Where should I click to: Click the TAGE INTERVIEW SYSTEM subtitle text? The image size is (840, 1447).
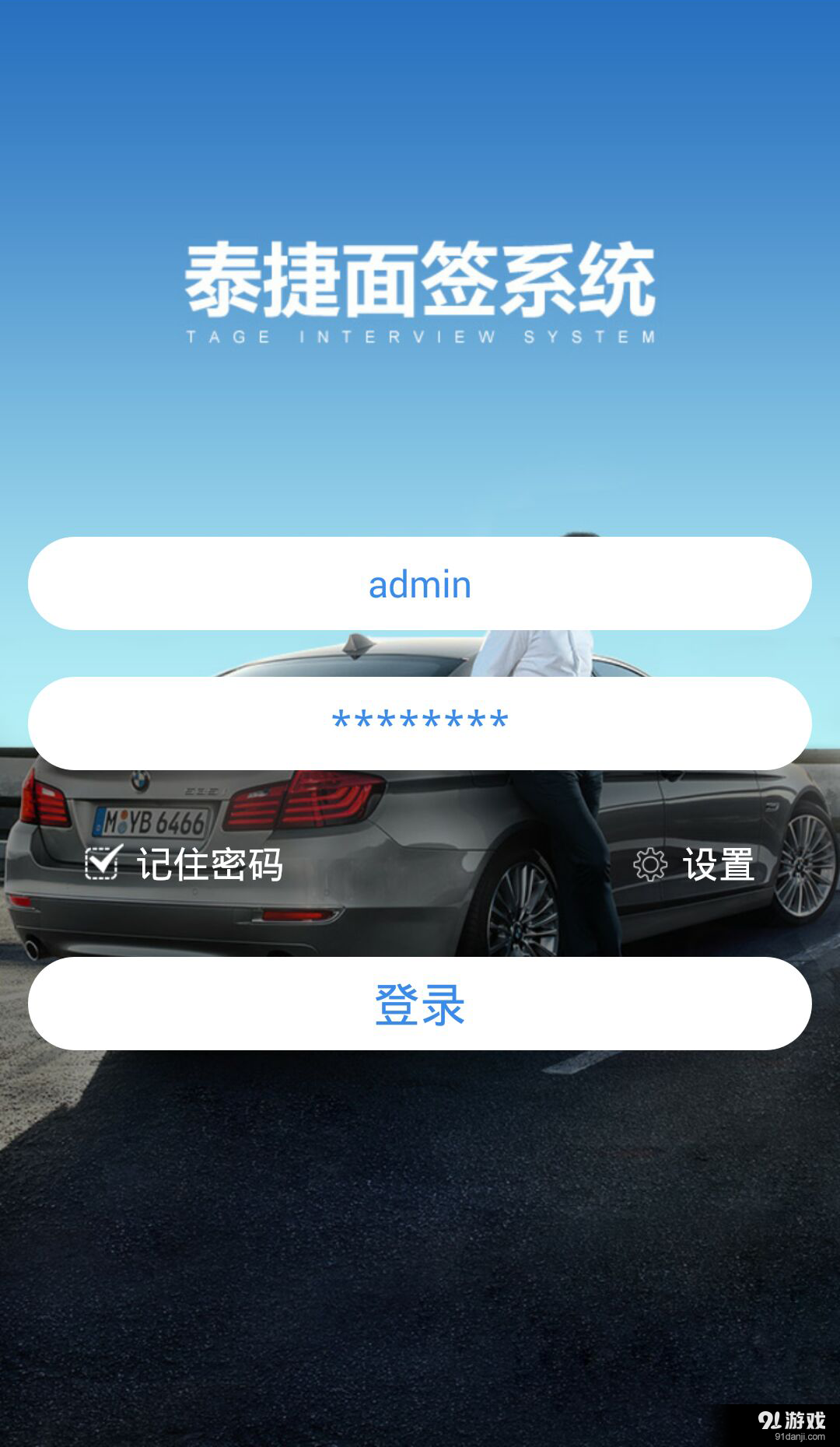[420, 336]
